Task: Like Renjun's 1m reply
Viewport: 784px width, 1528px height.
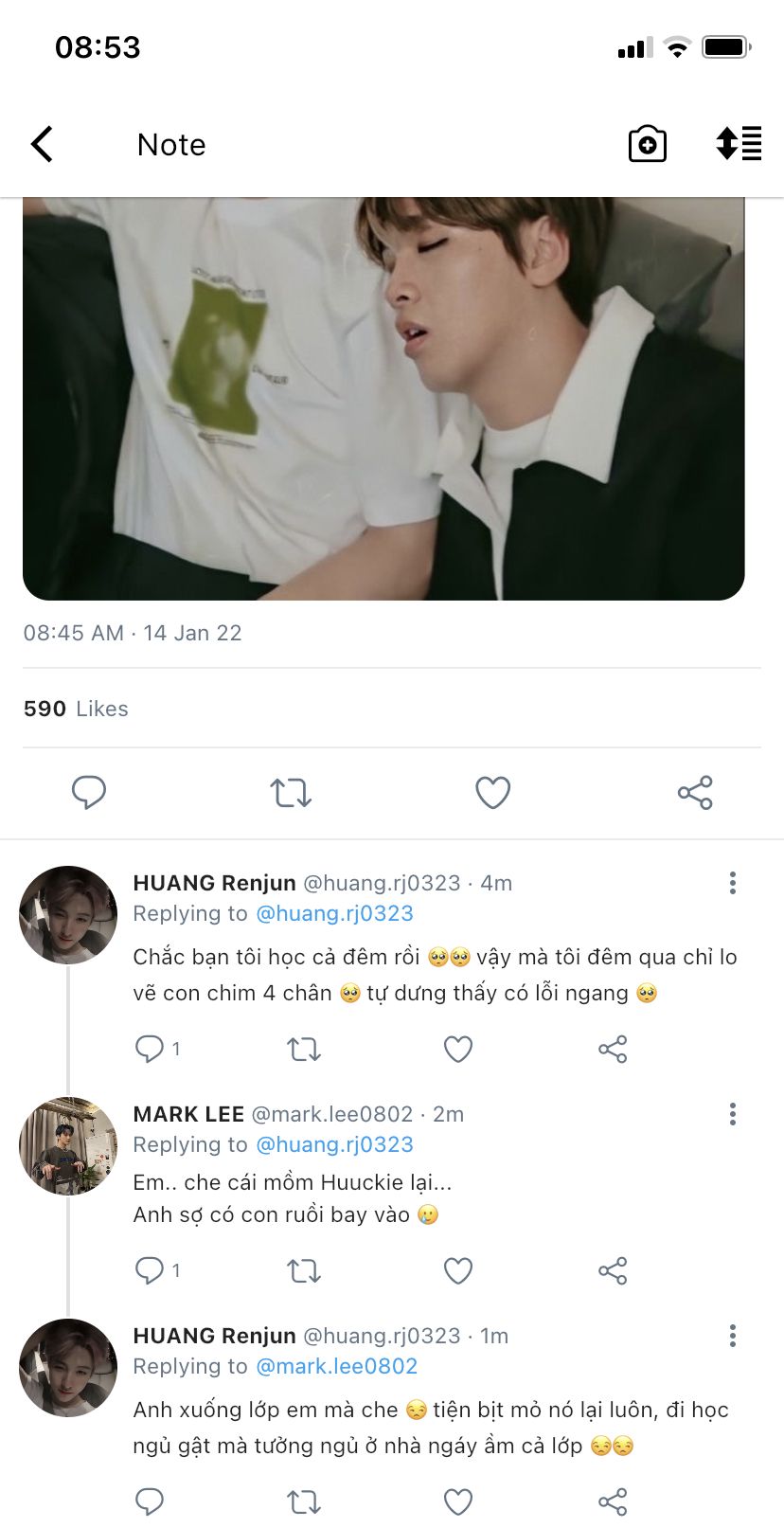Action: click(458, 1501)
